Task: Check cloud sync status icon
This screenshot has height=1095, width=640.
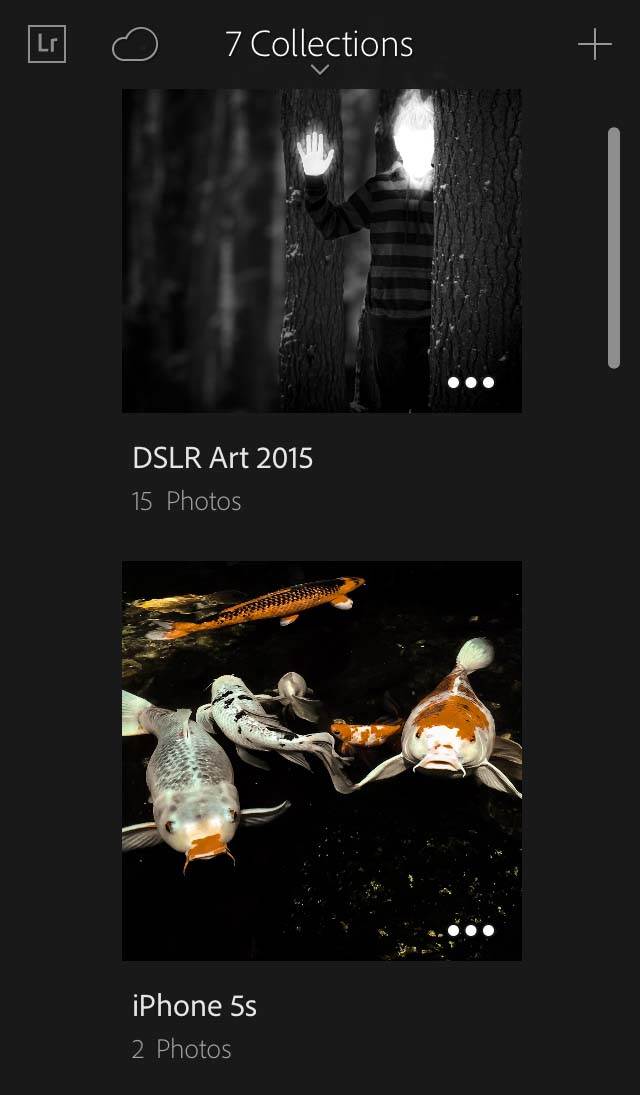Action: [x=135, y=45]
